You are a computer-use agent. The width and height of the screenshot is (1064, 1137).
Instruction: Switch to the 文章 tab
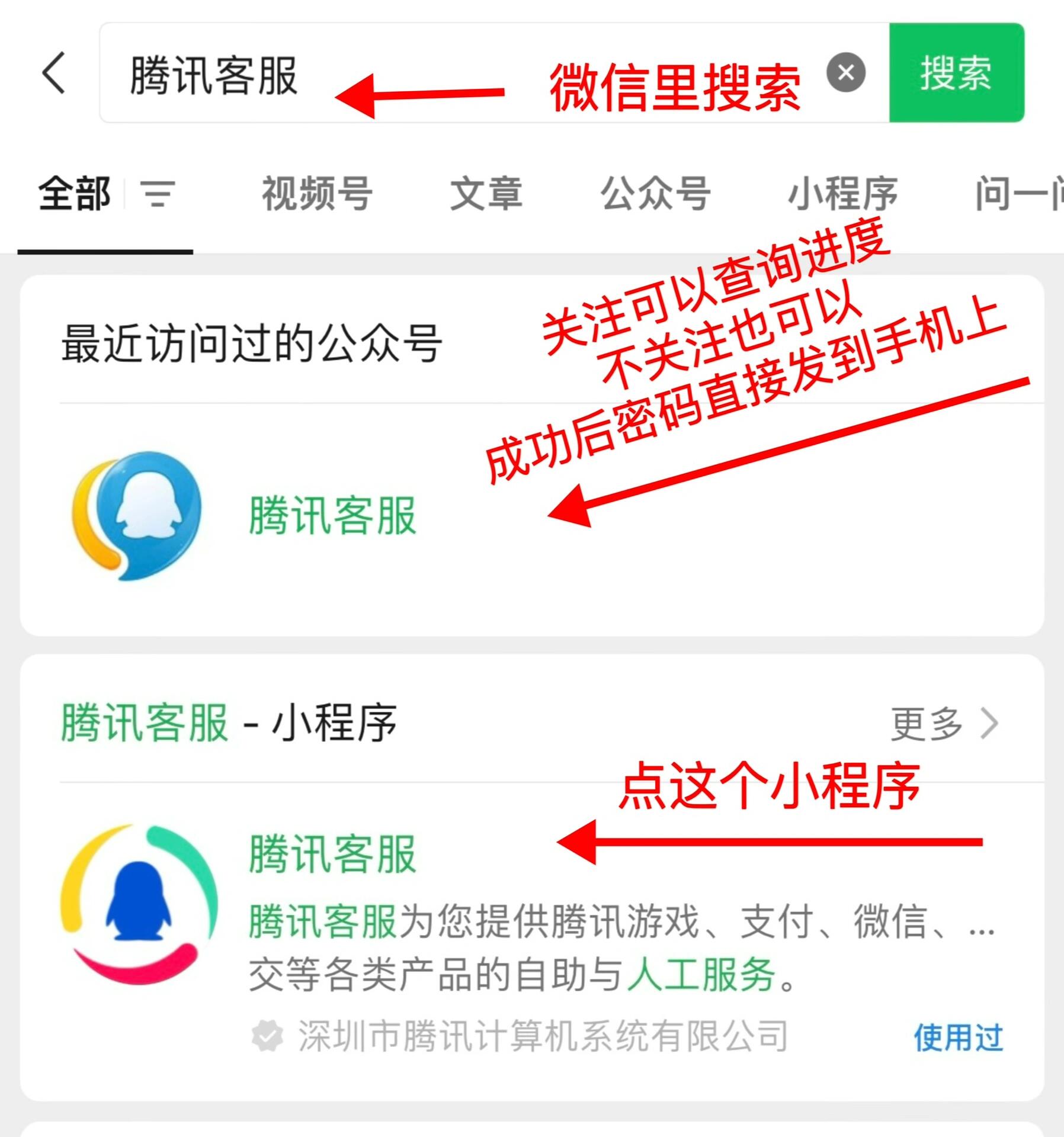coord(486,194)
